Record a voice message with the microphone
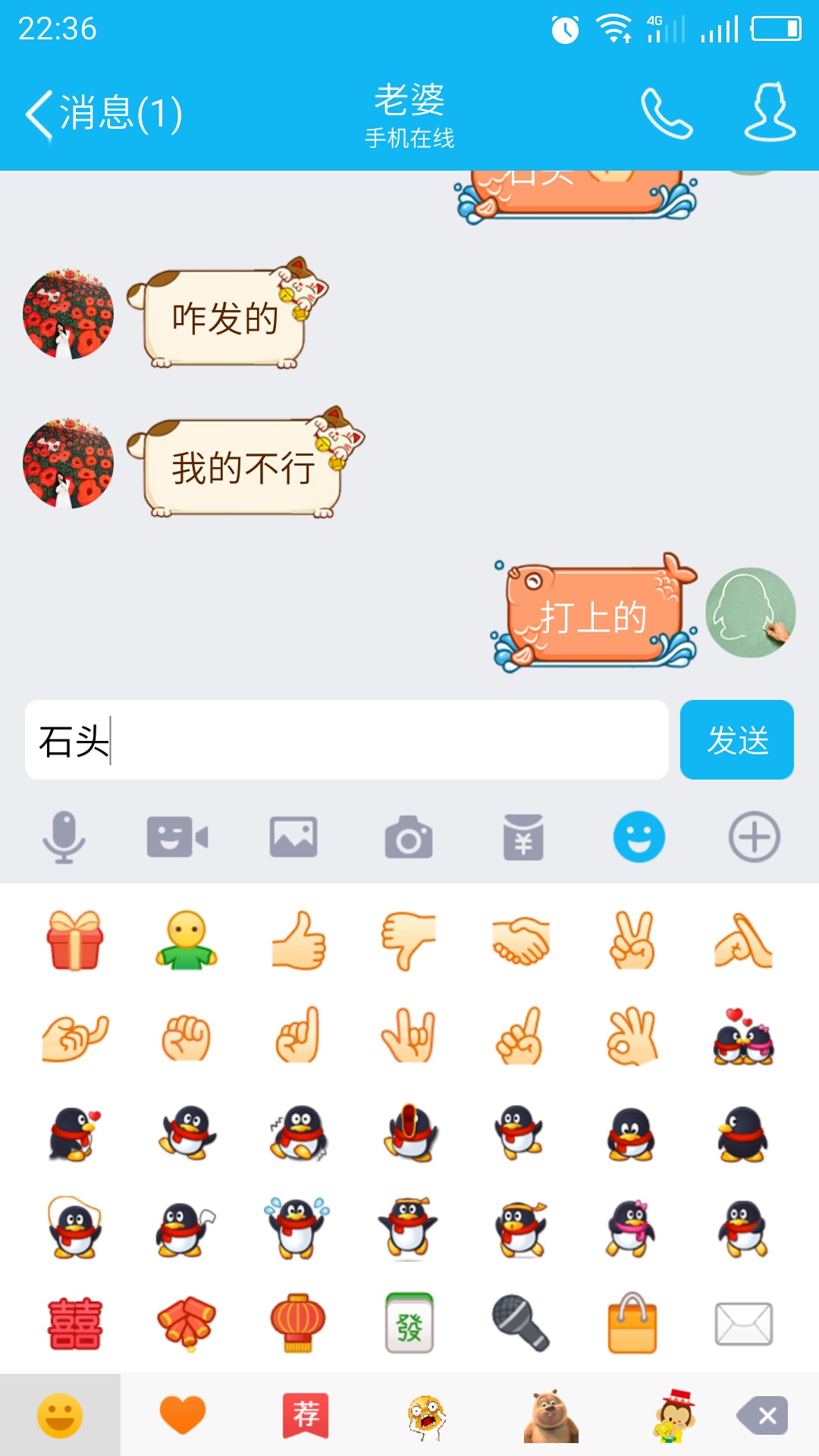 [x=64, y=837]
